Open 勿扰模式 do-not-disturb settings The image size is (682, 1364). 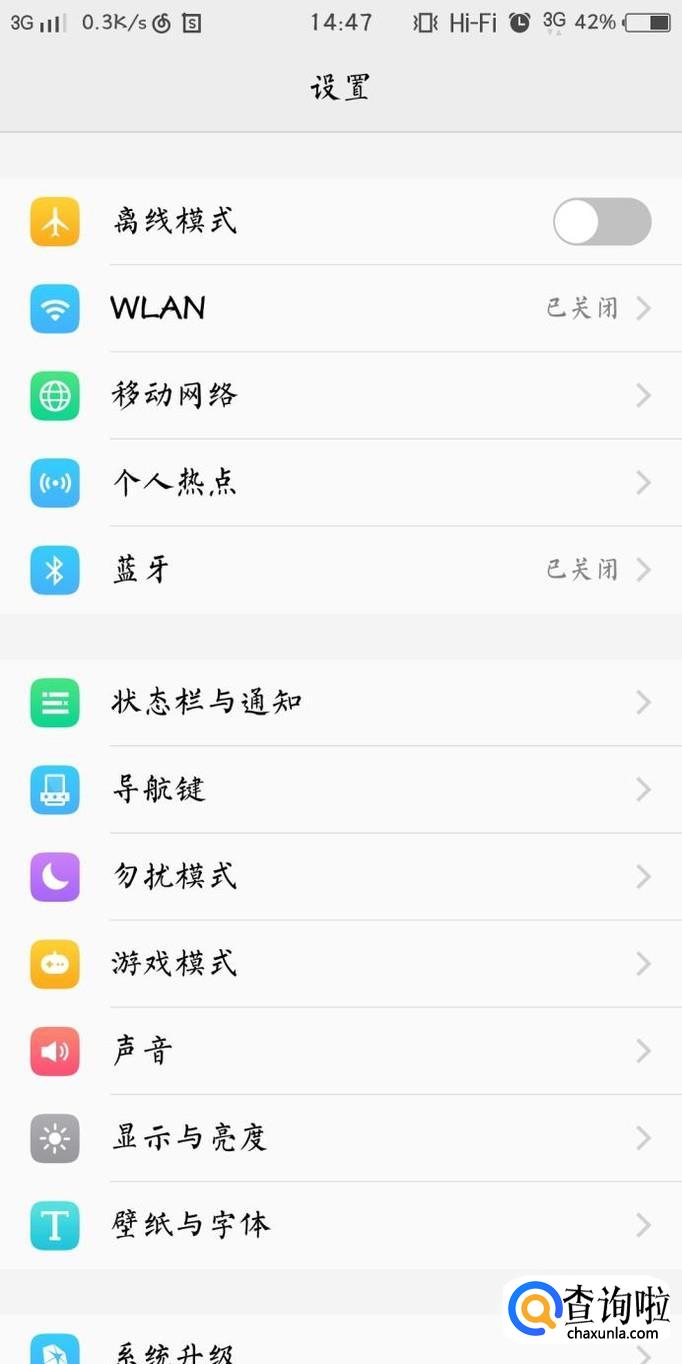click(340, 877)
